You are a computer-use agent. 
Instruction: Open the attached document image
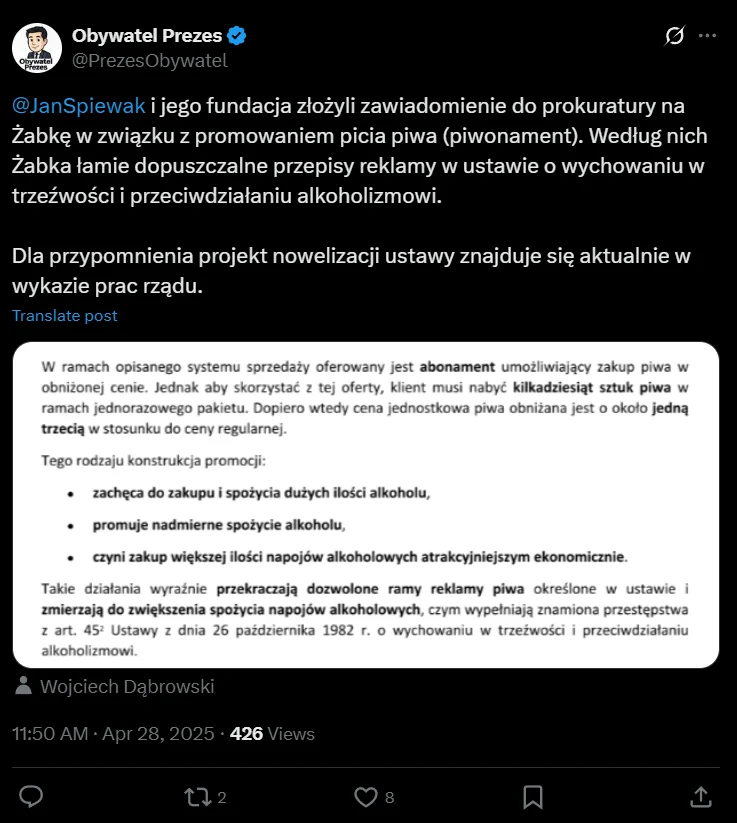pyautogui.click(x=366, y=505)
